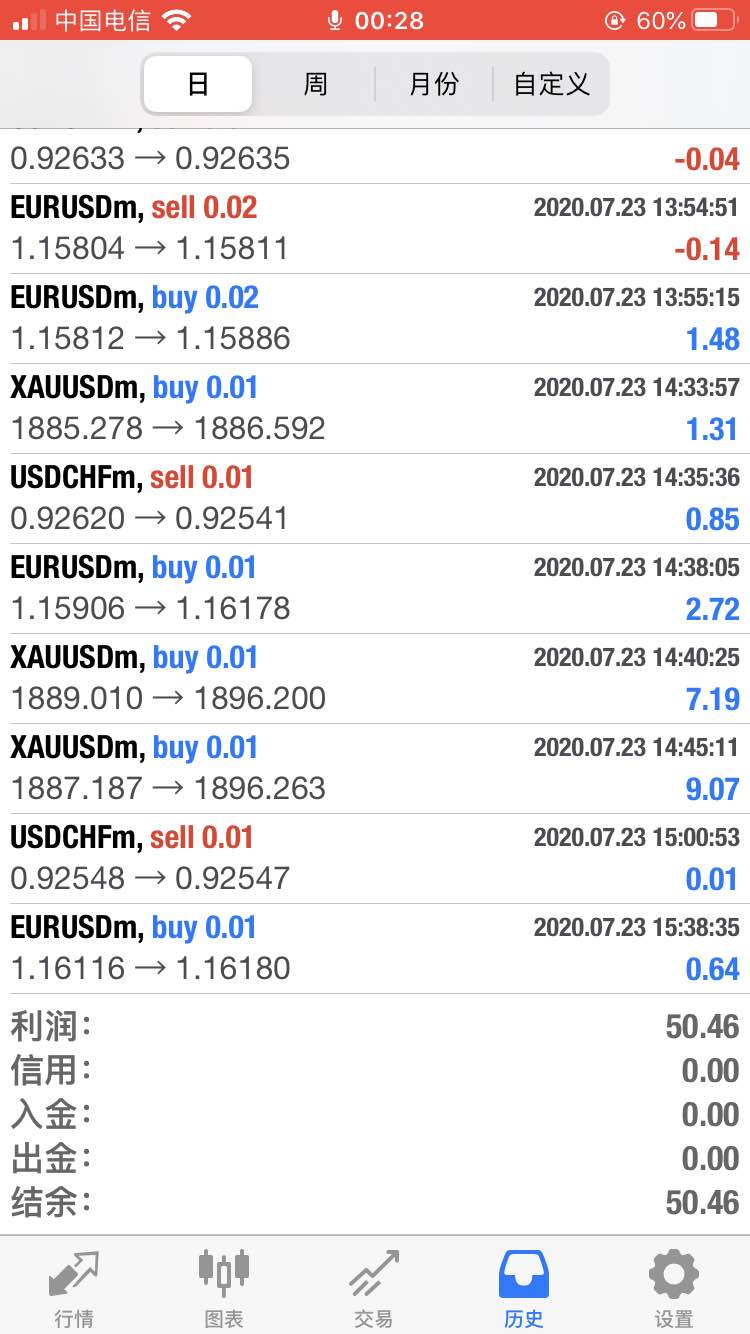The image size is (750, 1334).
Task: Go to the 图表 chart tab
Action: click(224, 1288)
